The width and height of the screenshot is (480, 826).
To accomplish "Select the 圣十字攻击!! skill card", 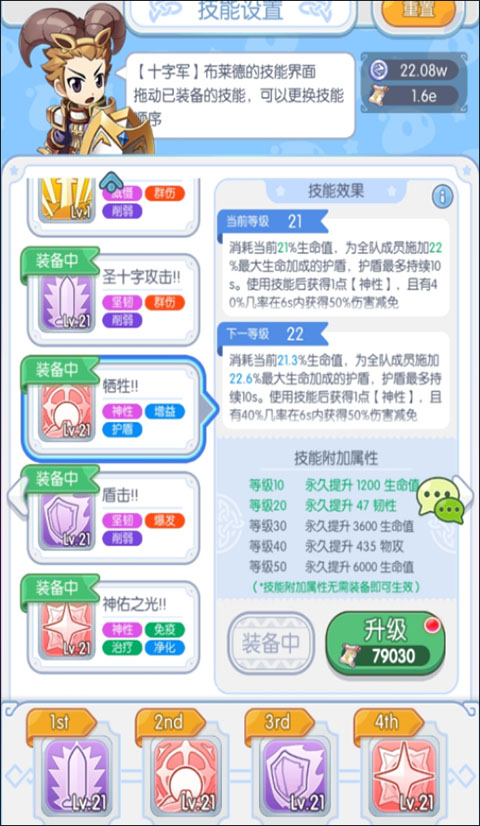I will pyautogui.click(x=113, y=299).
